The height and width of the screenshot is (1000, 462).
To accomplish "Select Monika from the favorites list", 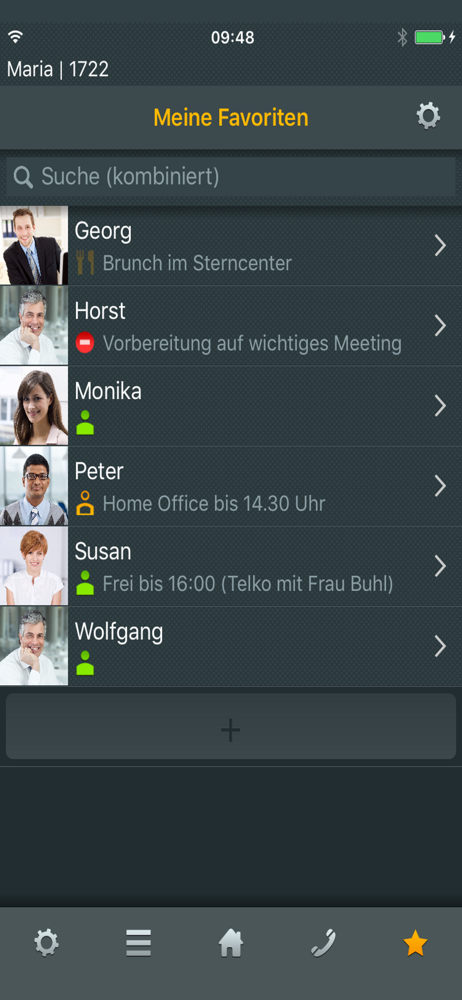I will (x=231, y=406).
